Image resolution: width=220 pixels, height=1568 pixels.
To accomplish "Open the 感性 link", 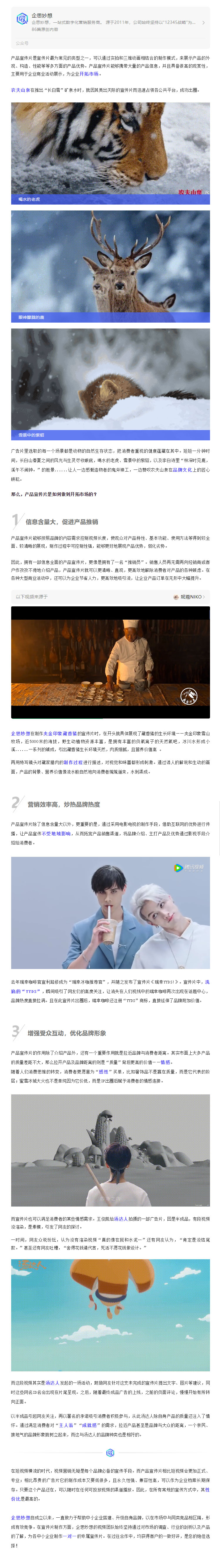I will [103, 1072].
